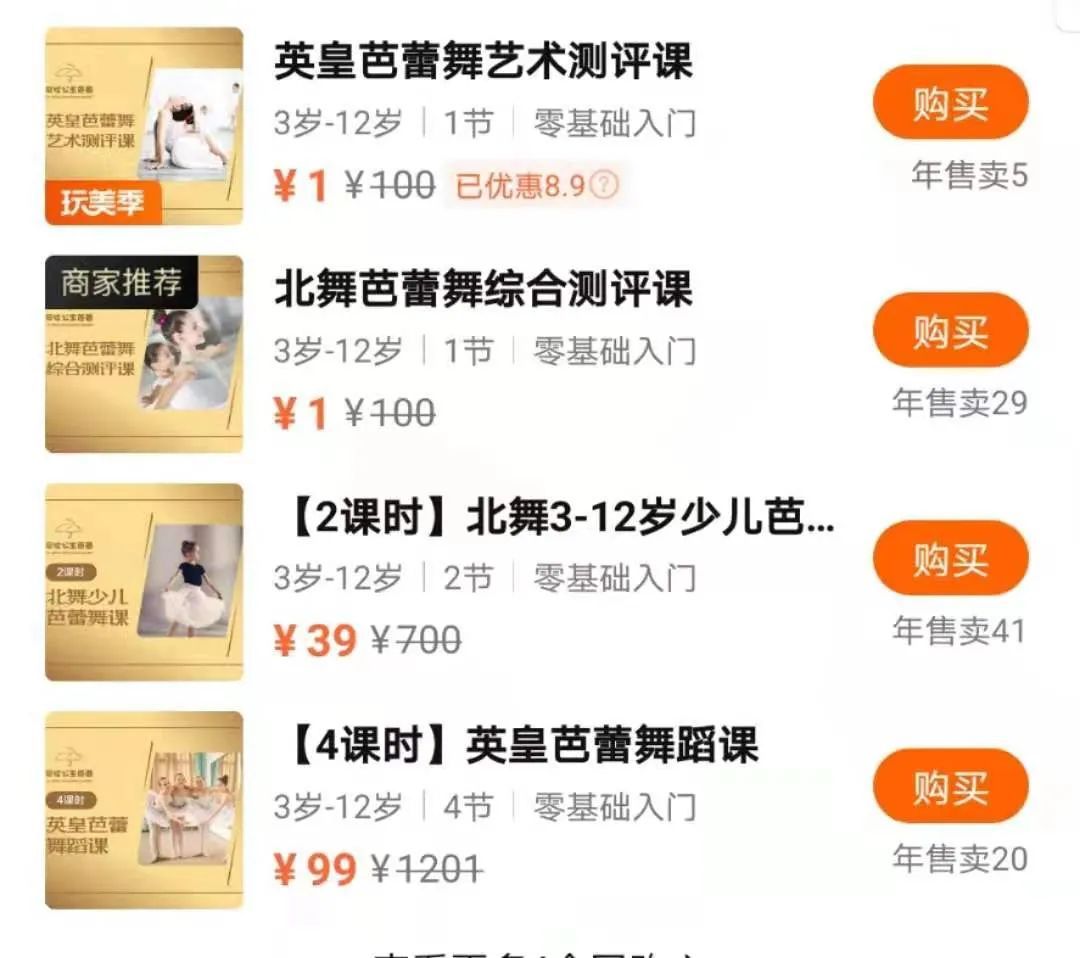The image size is (1080, 958).
Task: View details of 【2课时】北舞3-12岁少儿芭蕾
Action: (x=553, y=518)
